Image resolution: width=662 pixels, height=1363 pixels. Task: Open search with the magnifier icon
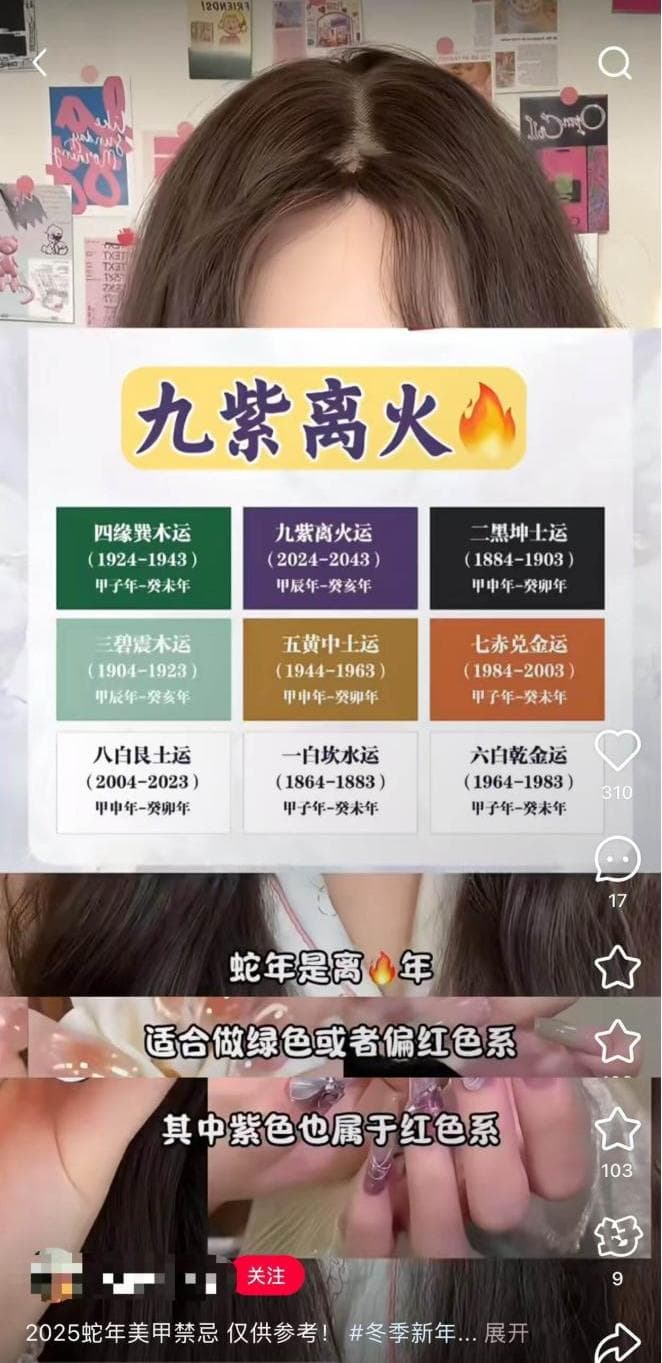615,63
